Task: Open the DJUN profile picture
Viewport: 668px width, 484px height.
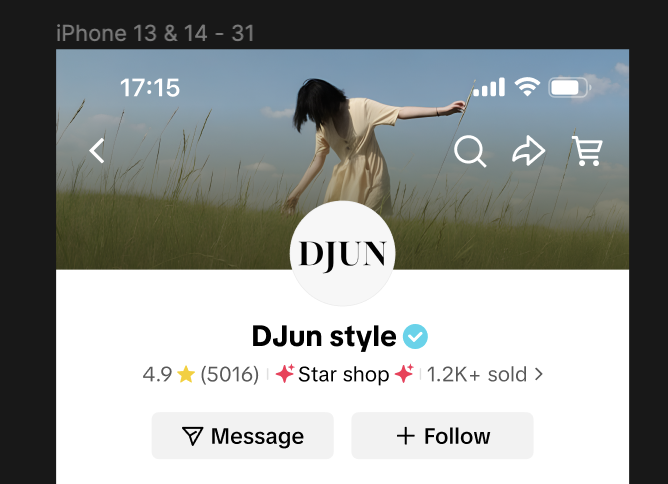Action: 343,254
